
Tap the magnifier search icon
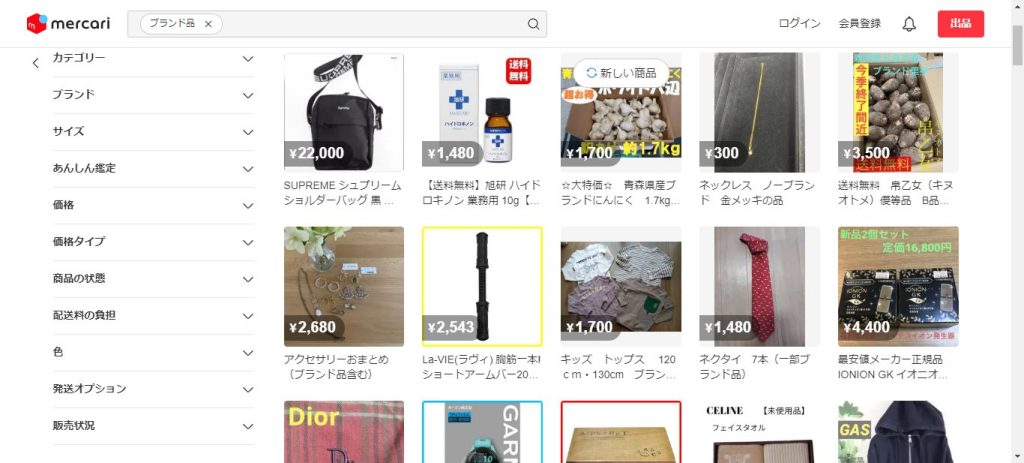[x=534, y=24]
